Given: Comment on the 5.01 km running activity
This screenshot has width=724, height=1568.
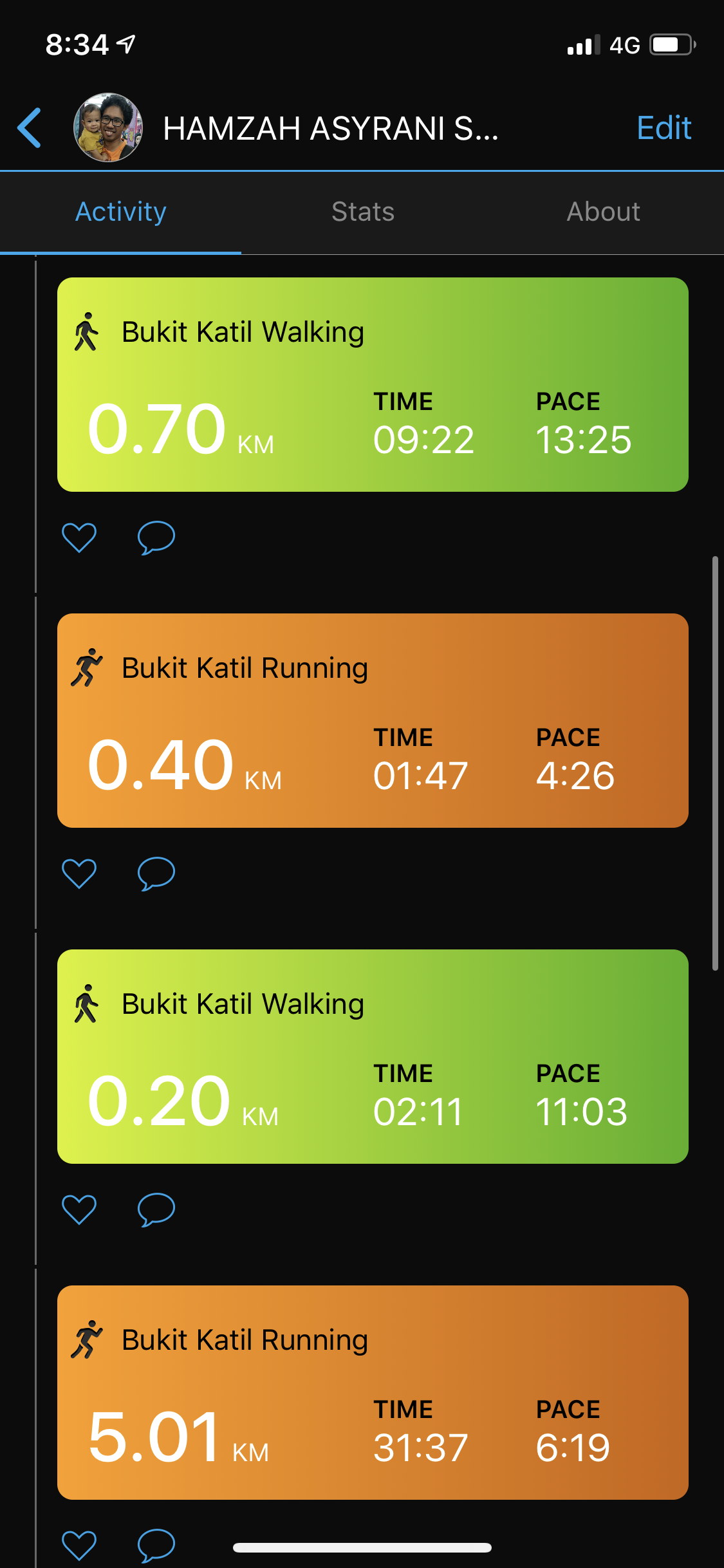Looking at the screenshot, I should coord(156,1544).
